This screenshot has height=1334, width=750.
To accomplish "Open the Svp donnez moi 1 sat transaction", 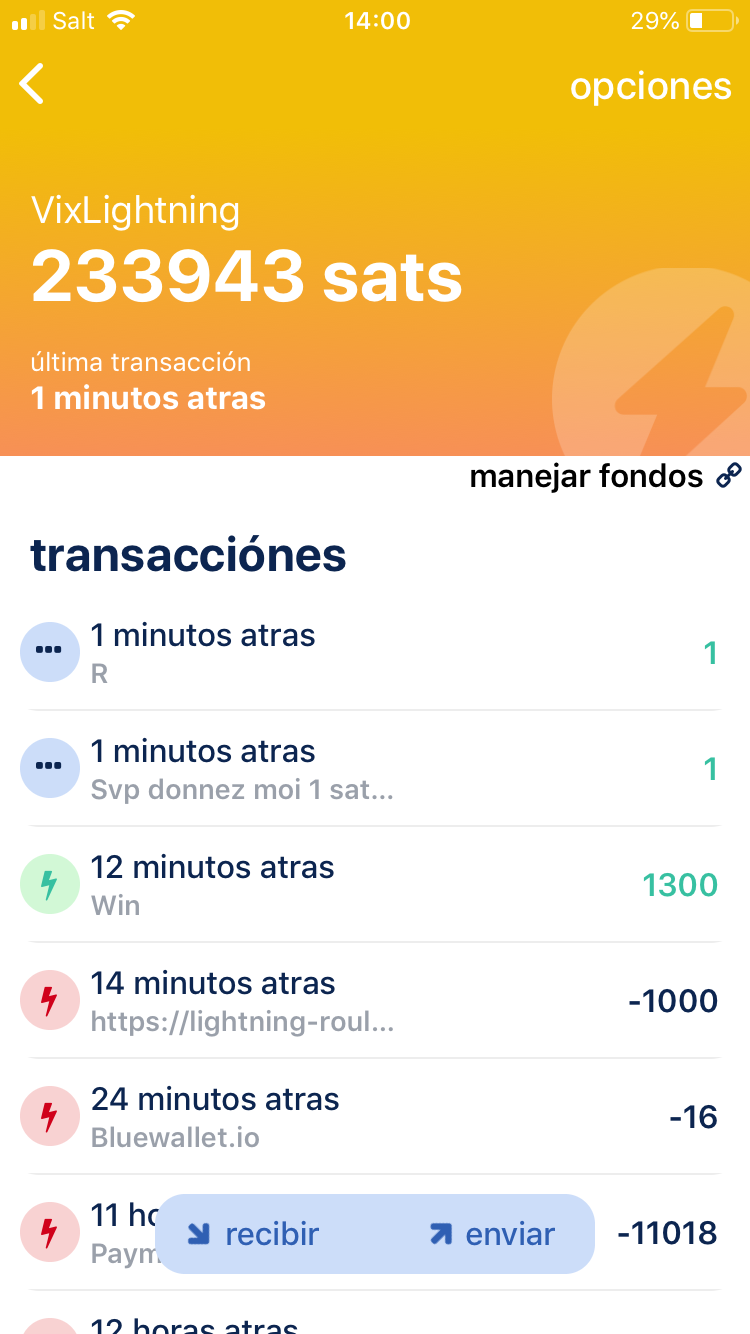I will (370, 769).
